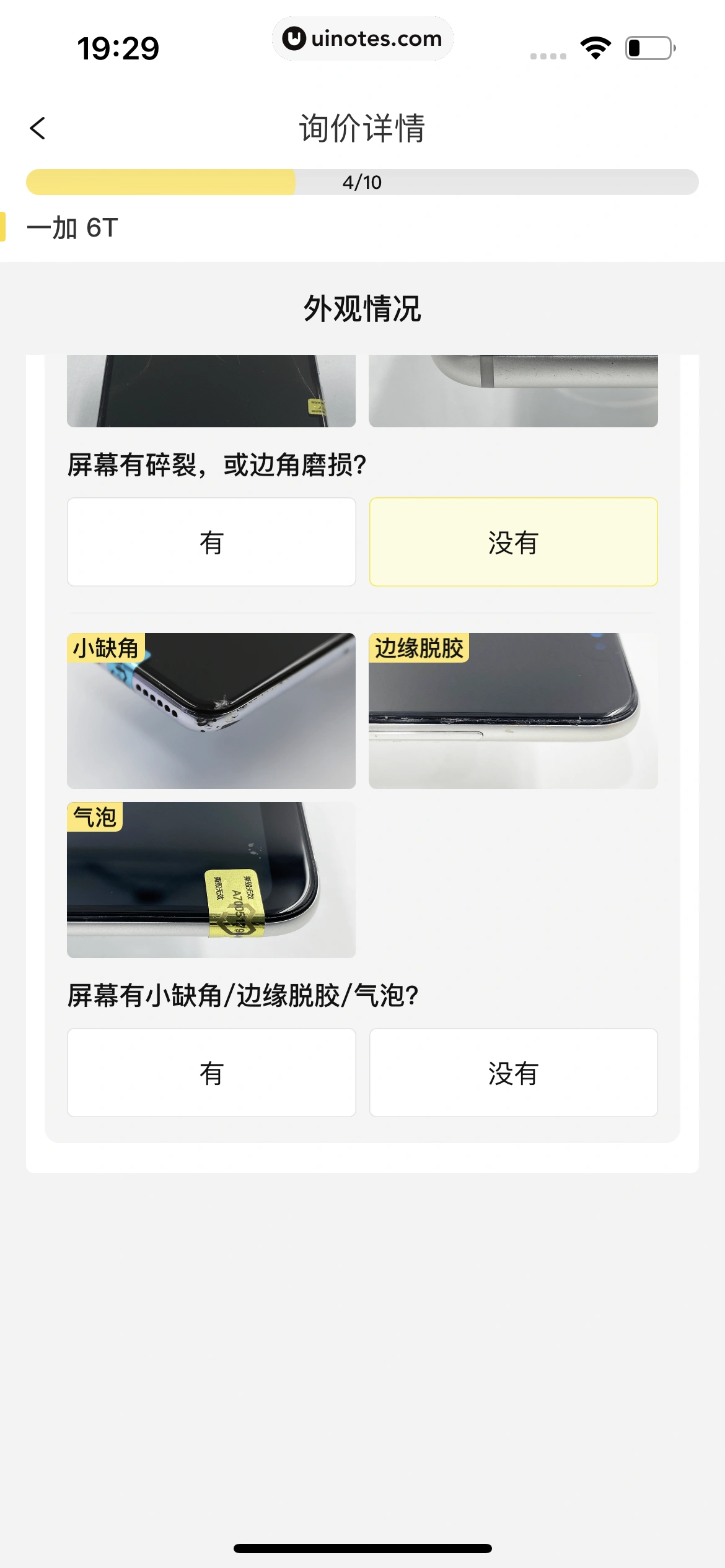The image size is (725, 1568).
Task: Choose 没有 for 屏幕有小缺角/边缘脱胶/气泡
Action: pyautogui.click(x=513, y=1073)
